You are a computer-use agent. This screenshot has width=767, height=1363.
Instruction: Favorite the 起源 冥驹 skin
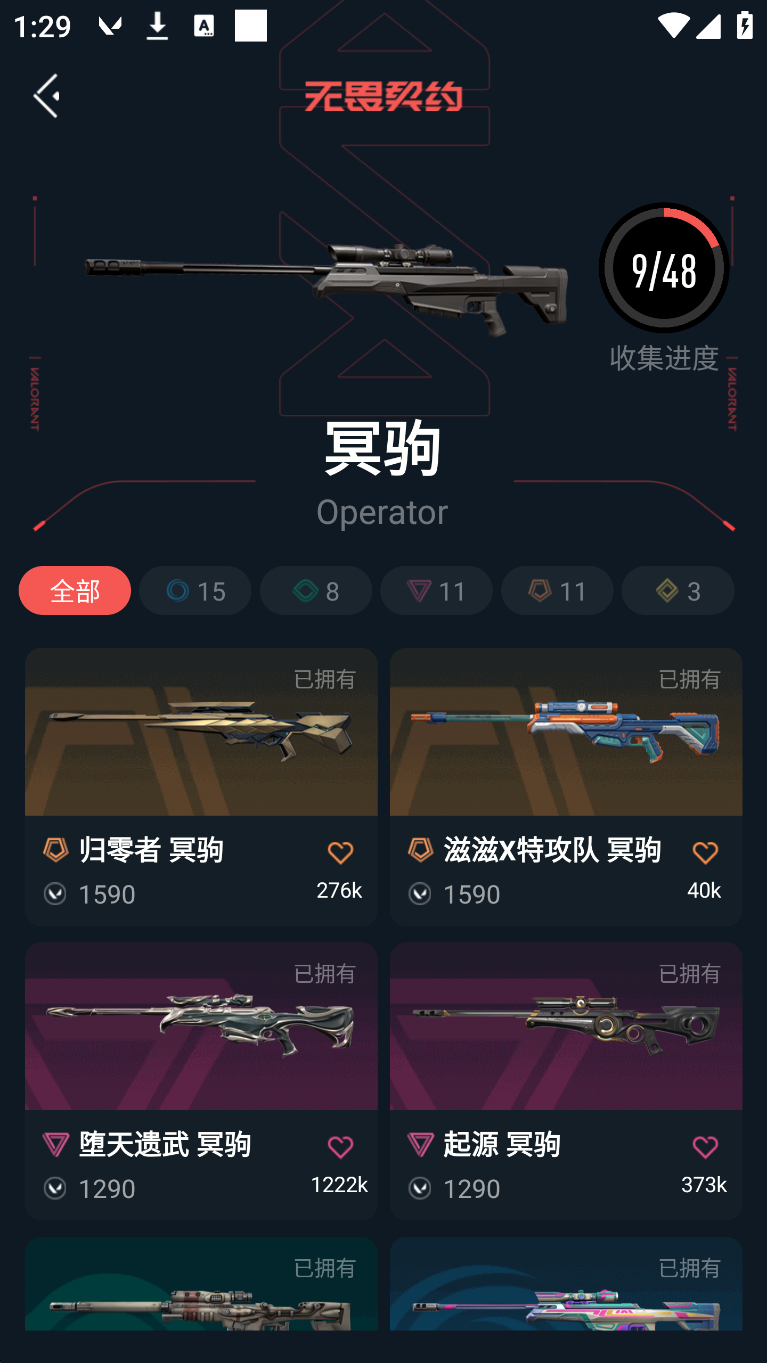(x=705, y=1147)
